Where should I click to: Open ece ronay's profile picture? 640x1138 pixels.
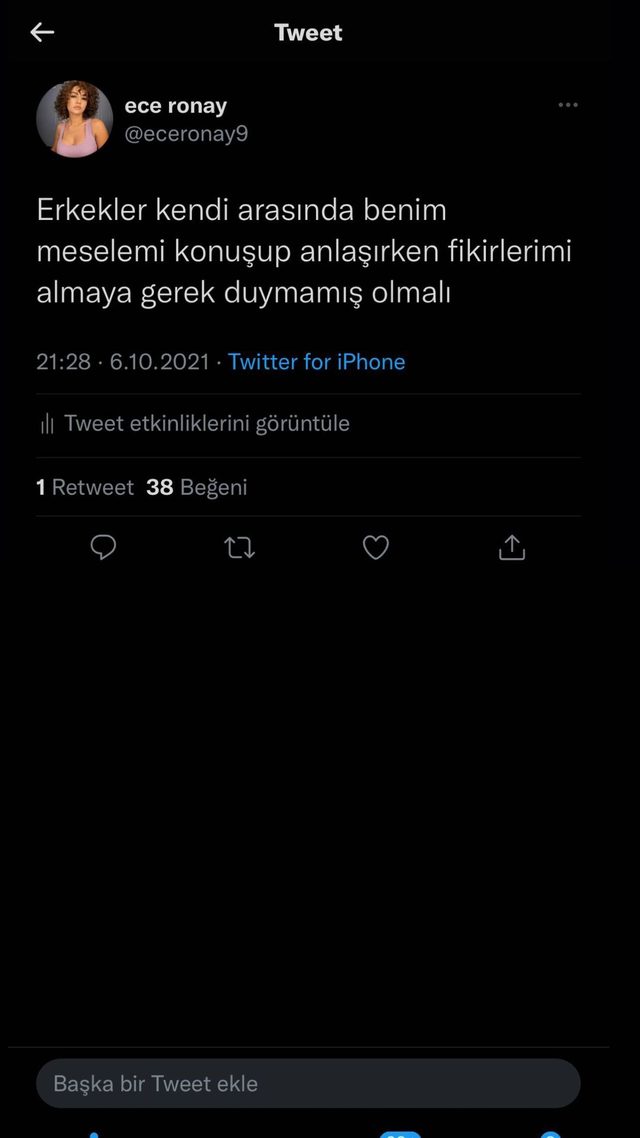75,119
